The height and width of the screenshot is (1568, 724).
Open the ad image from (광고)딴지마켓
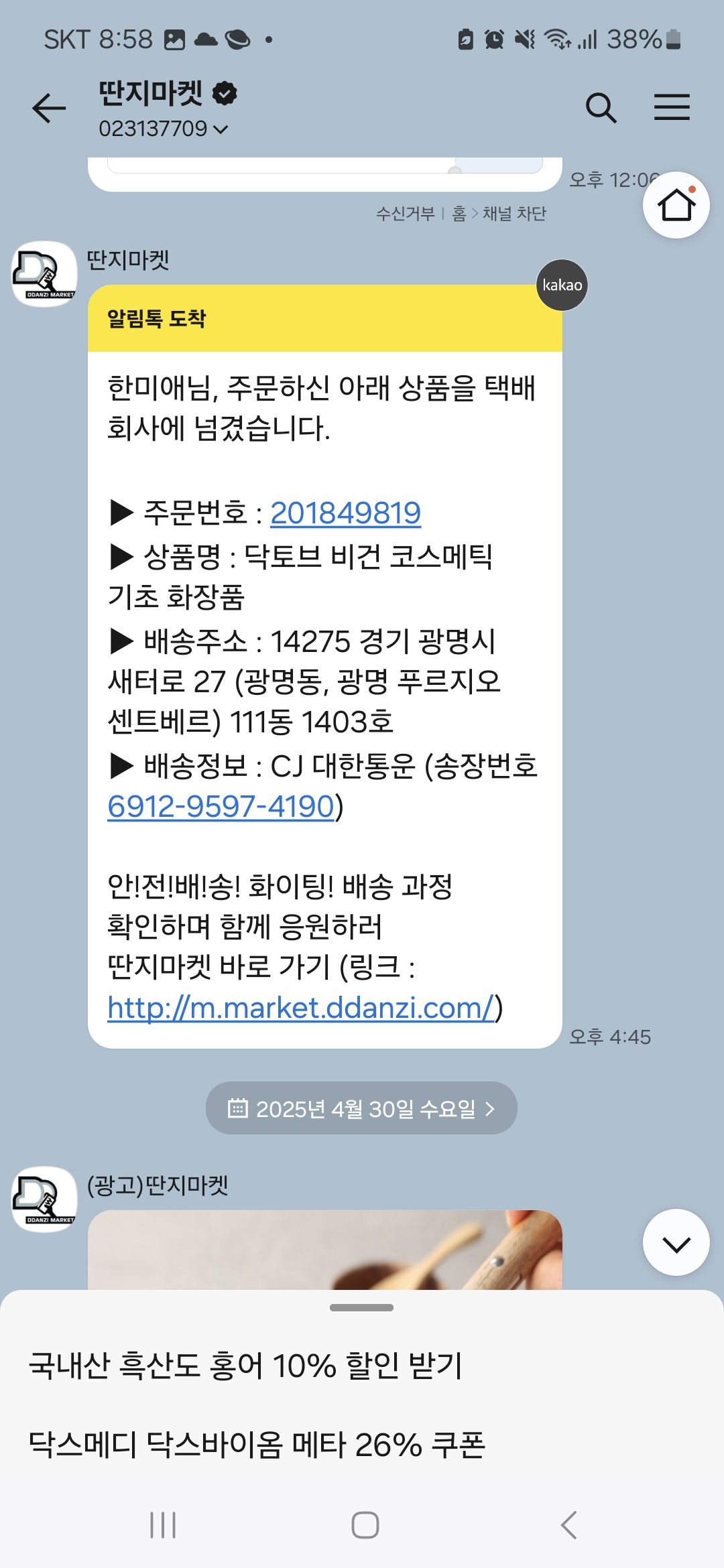(x=325, y=1250)
